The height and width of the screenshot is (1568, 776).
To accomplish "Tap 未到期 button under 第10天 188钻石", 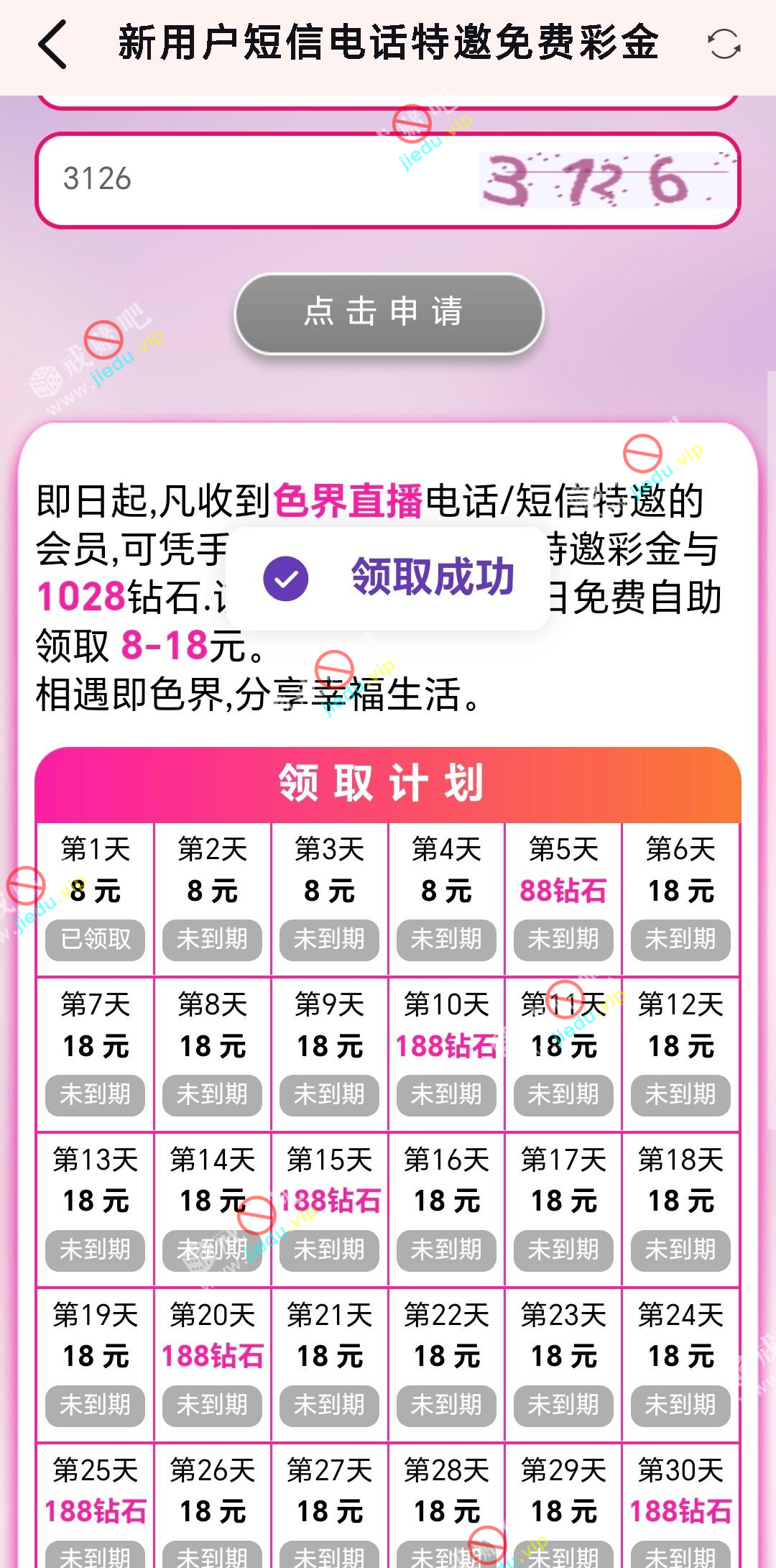I will point(446,1095).
